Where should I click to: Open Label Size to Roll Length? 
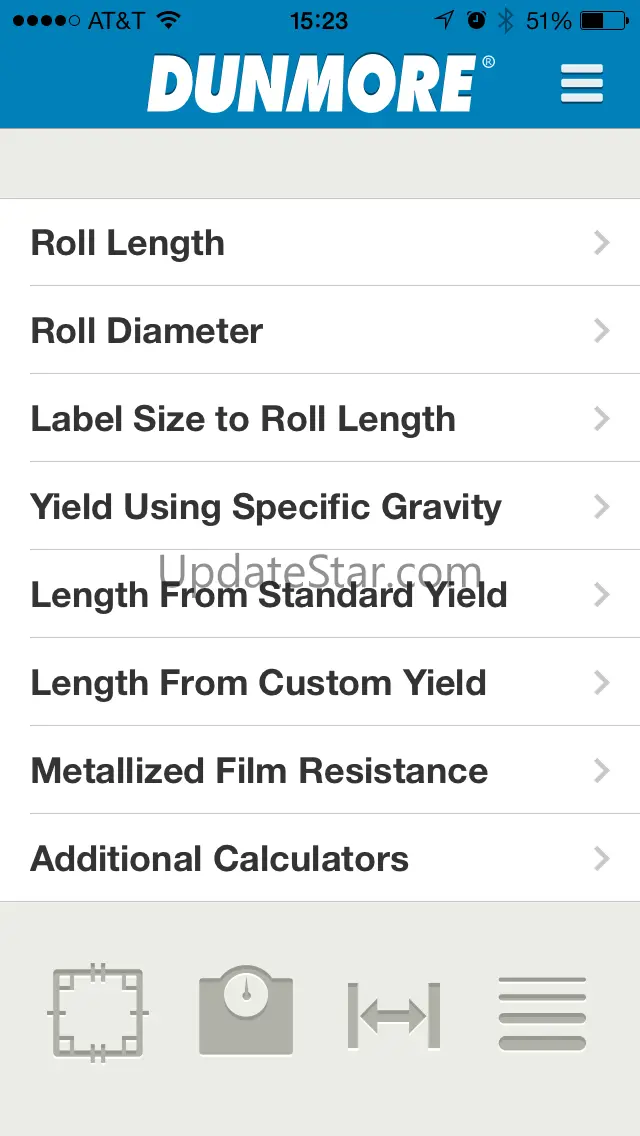320,419
